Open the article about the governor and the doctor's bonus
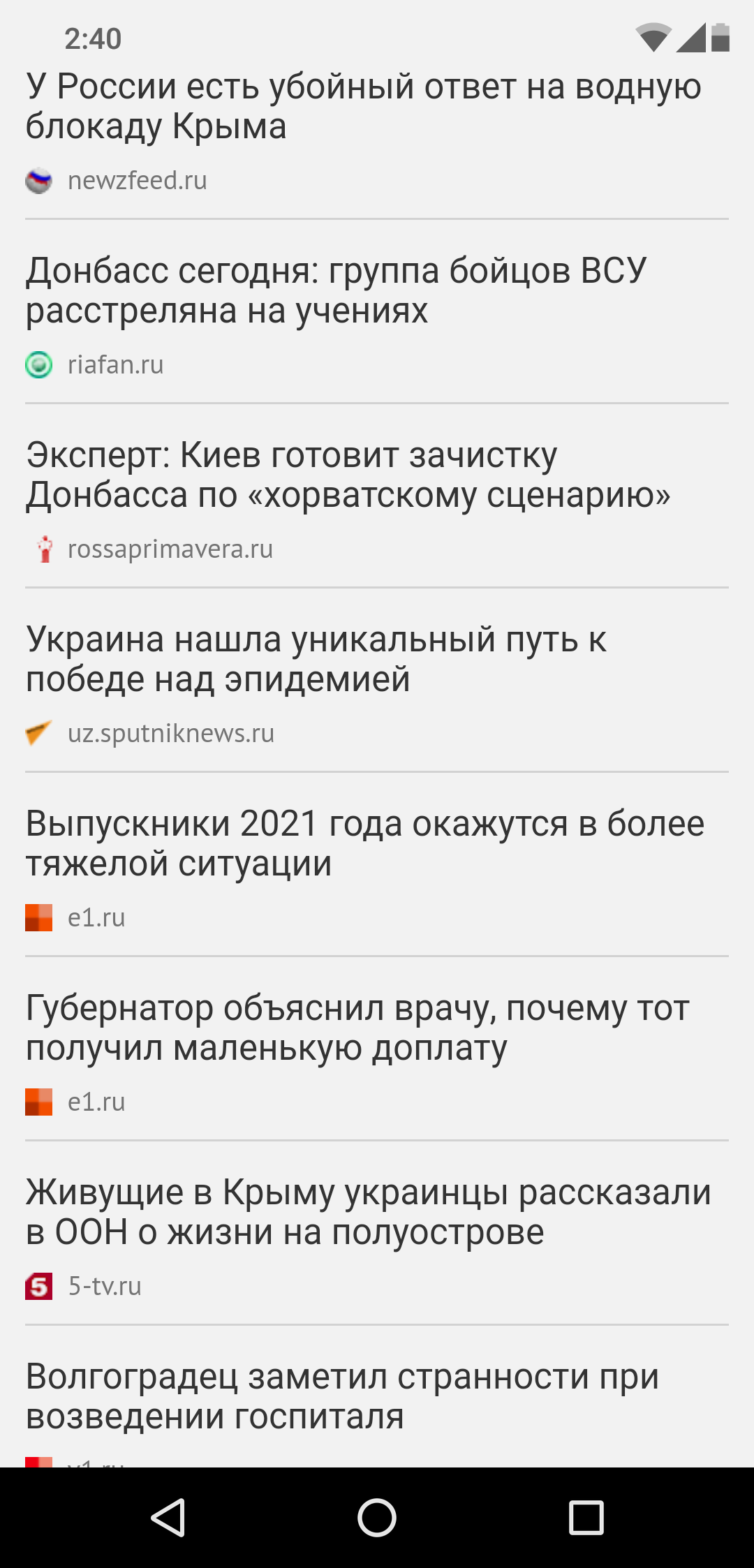Viewport: 754px width, 1568px height. [x=357, y=1028]
